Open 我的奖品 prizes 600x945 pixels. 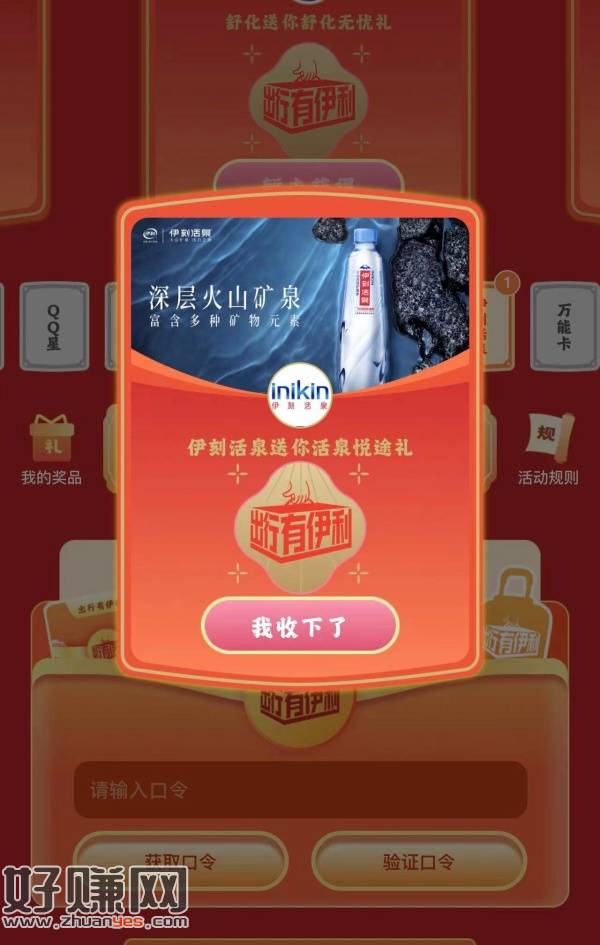[51, 450]
